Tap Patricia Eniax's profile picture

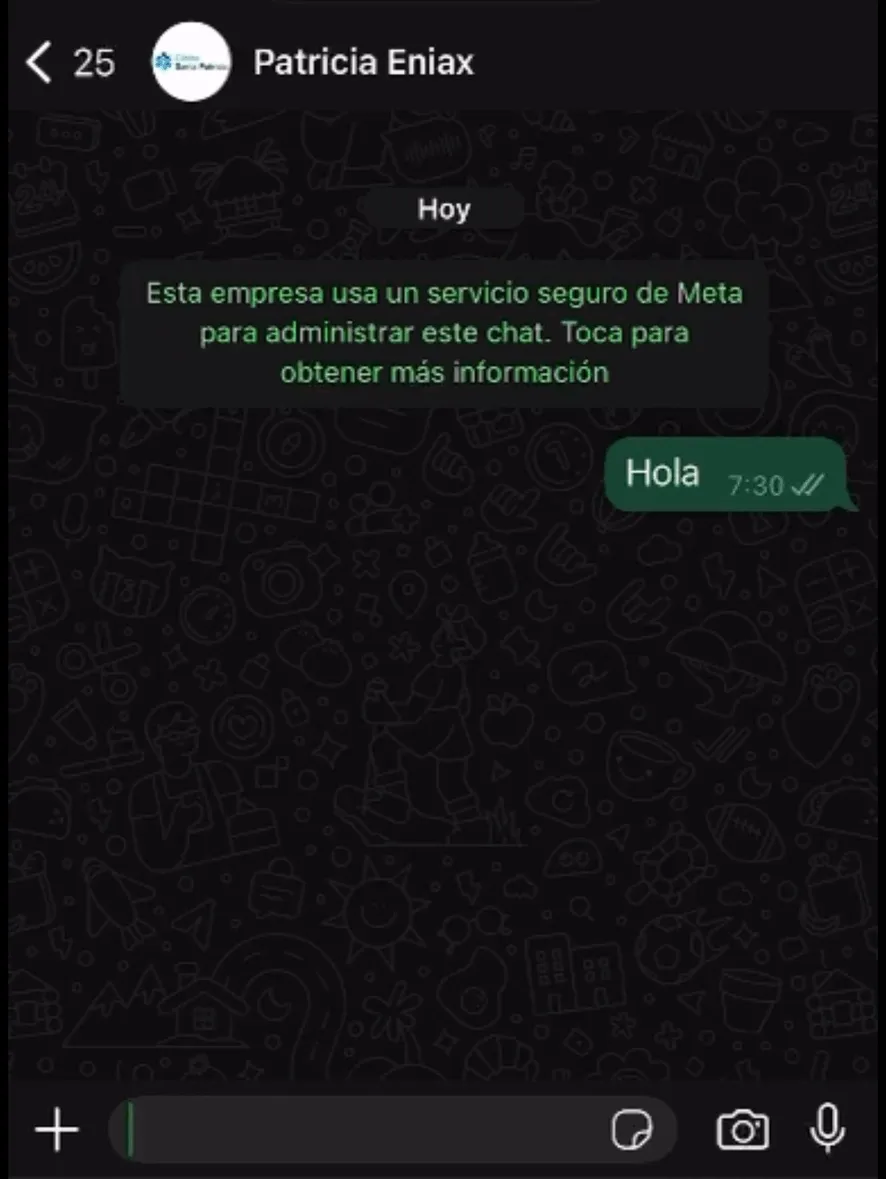pos(191,62)
